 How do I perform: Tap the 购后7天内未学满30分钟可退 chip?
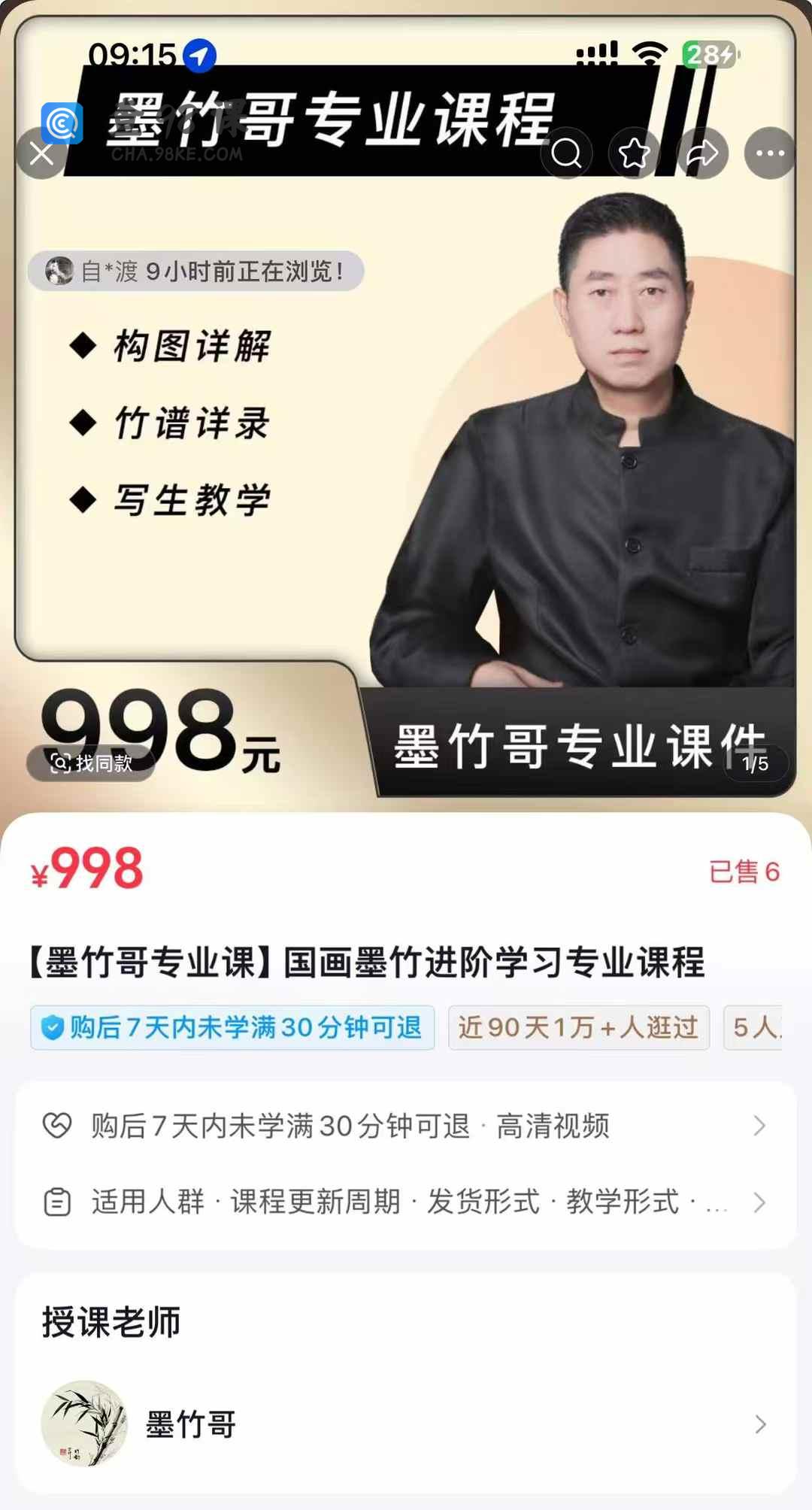click(232, 1027)
